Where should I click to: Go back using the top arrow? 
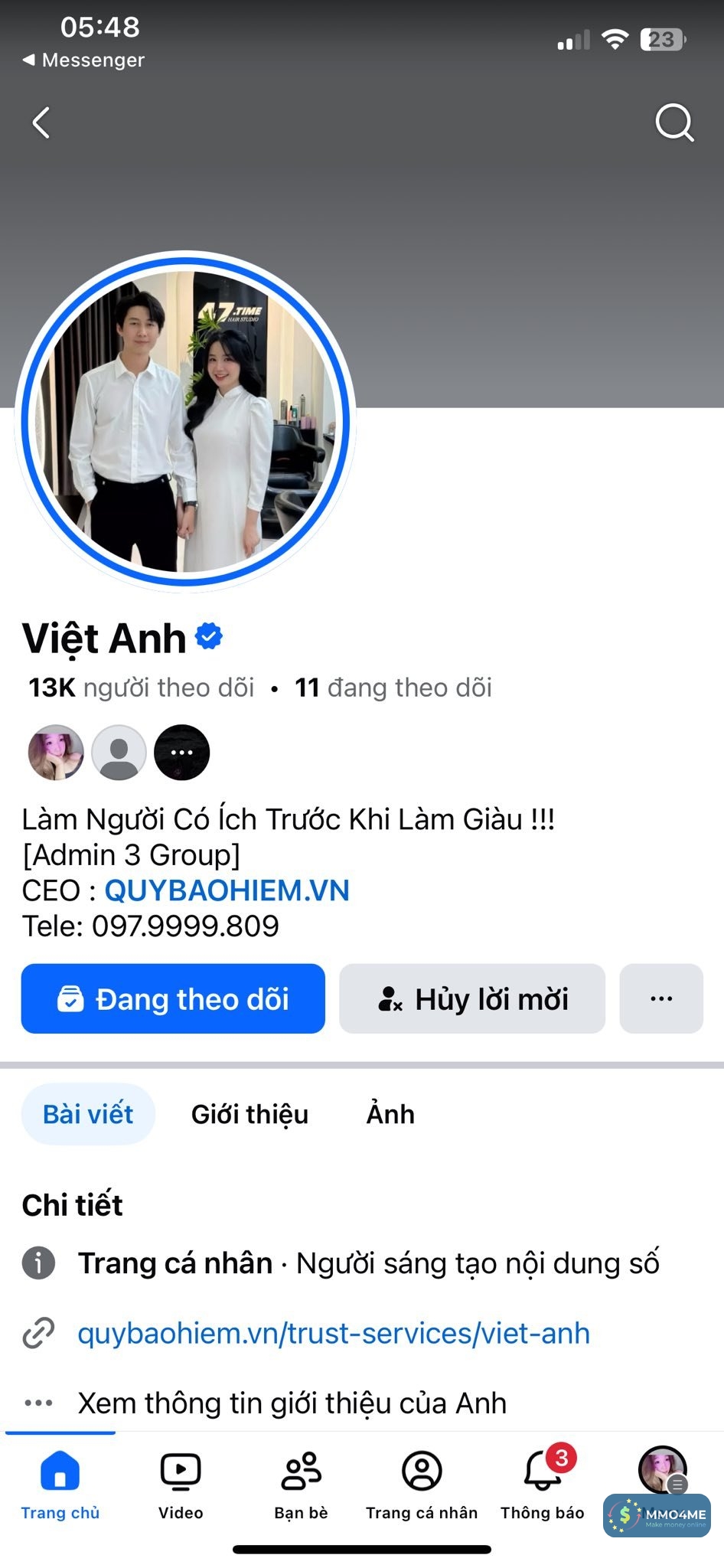41,122
